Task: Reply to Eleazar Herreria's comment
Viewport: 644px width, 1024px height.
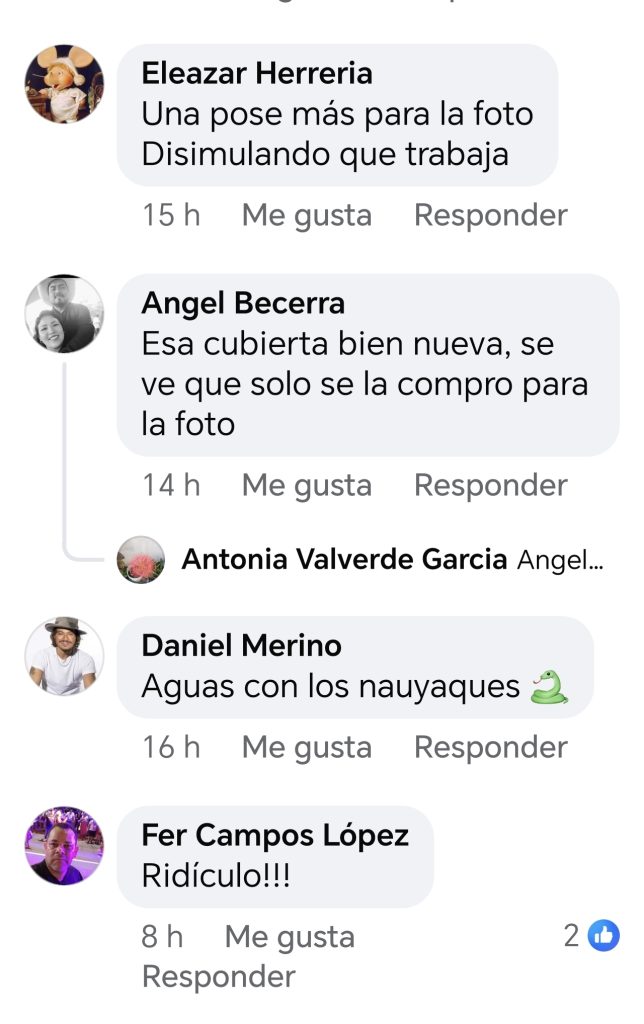Action: point(490,215)
